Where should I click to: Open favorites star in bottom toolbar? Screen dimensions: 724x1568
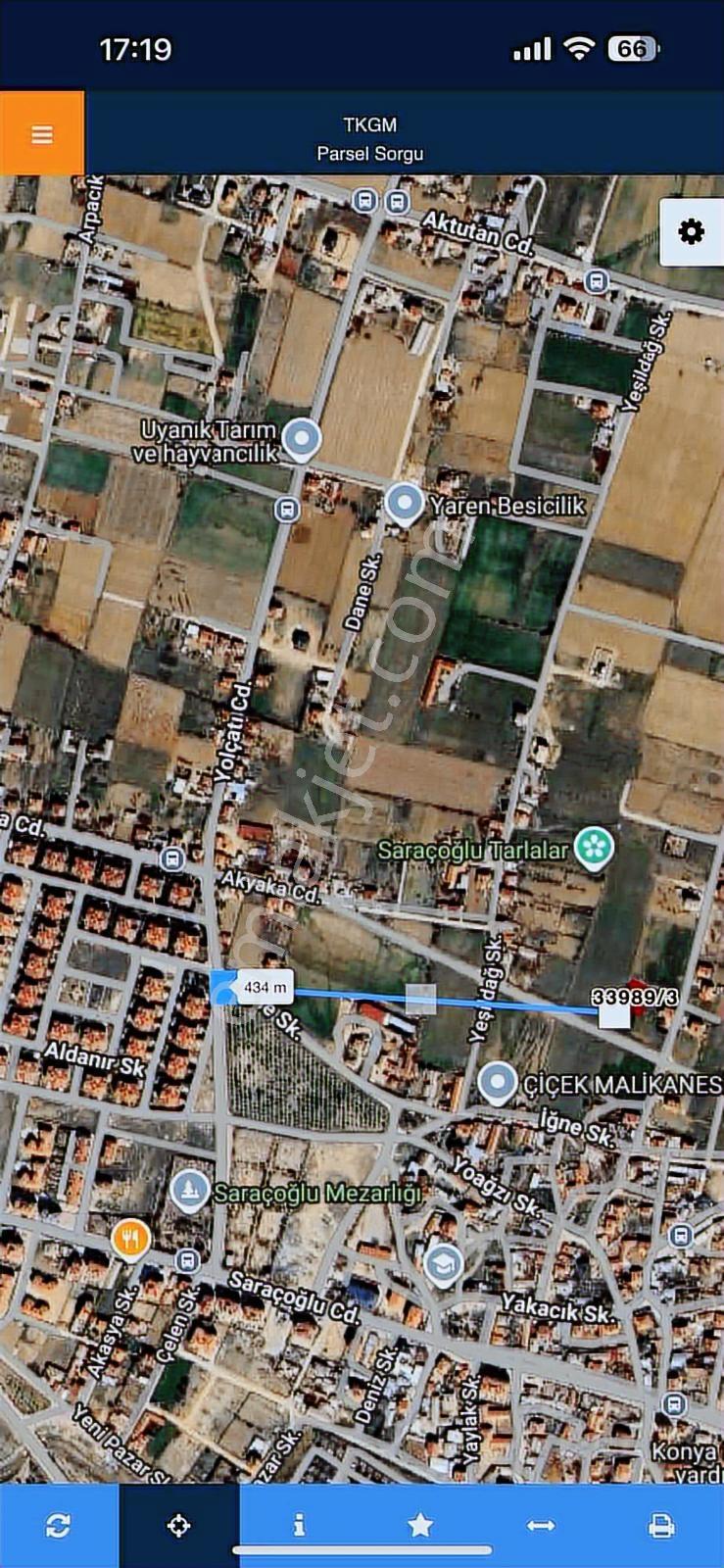(420, 1525)
